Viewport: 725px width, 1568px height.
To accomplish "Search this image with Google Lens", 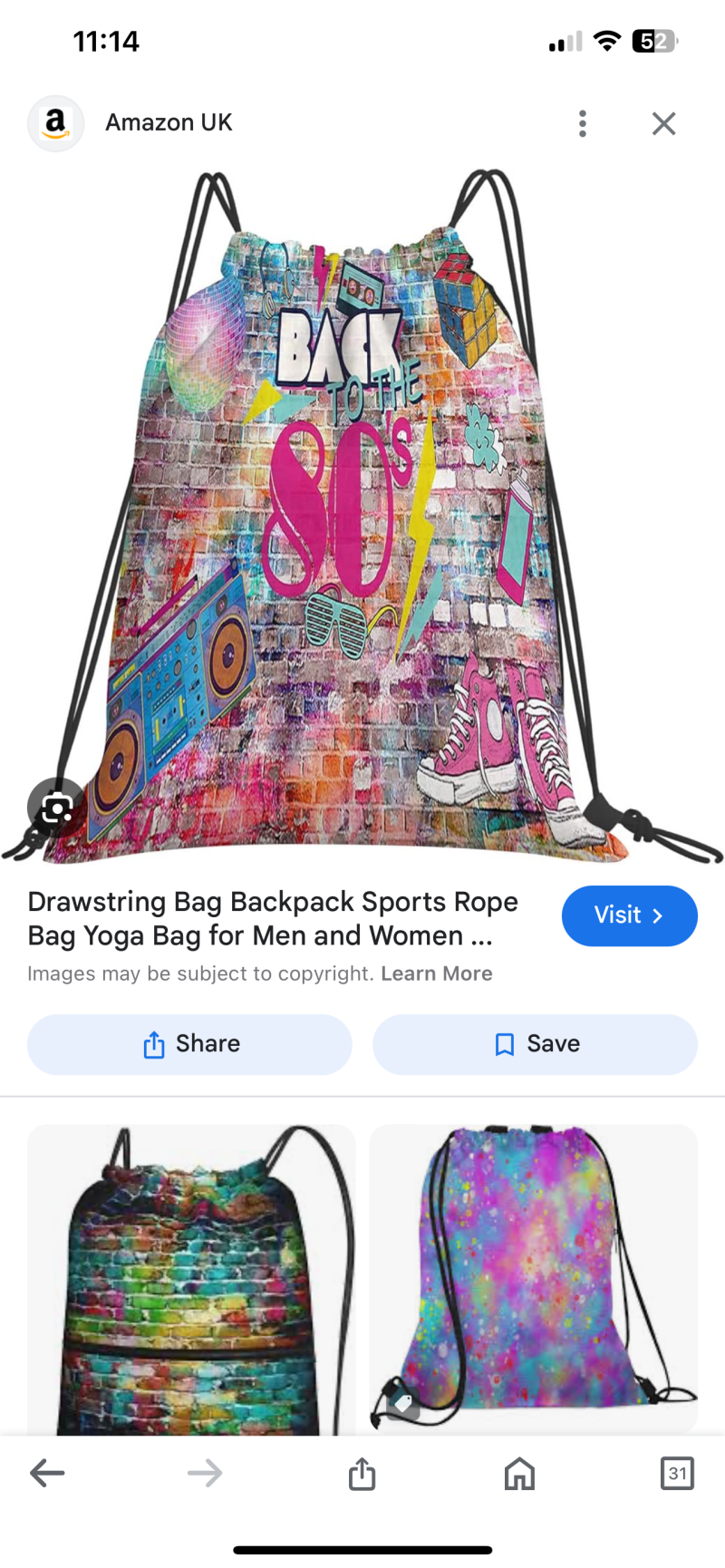I will click(x=56, y=806).
